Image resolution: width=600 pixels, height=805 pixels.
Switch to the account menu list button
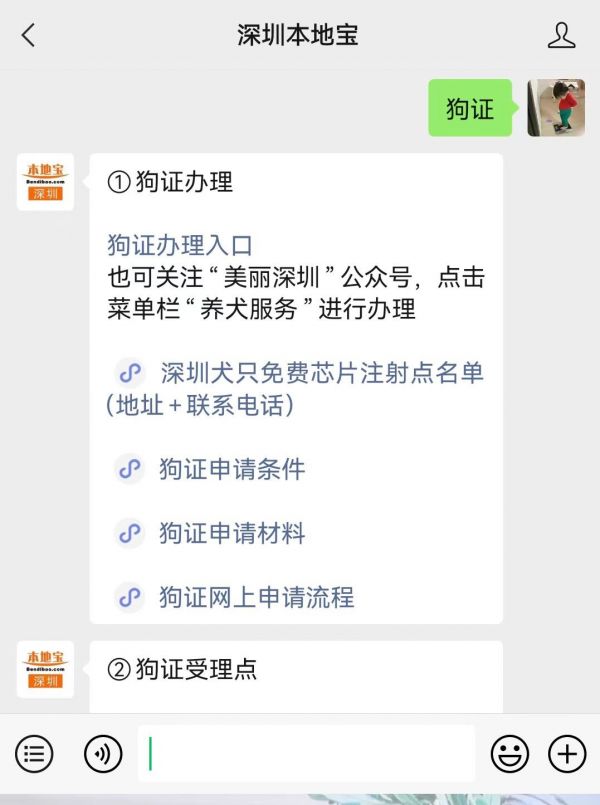[34, 753]
